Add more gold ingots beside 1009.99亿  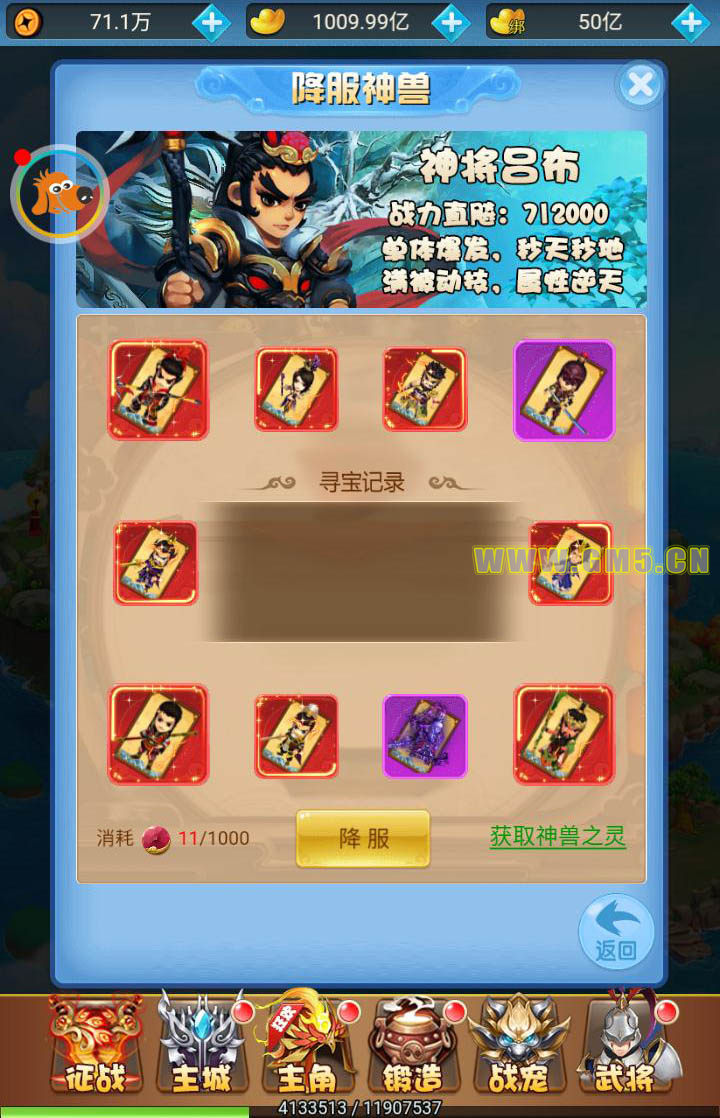click(451, 22)
